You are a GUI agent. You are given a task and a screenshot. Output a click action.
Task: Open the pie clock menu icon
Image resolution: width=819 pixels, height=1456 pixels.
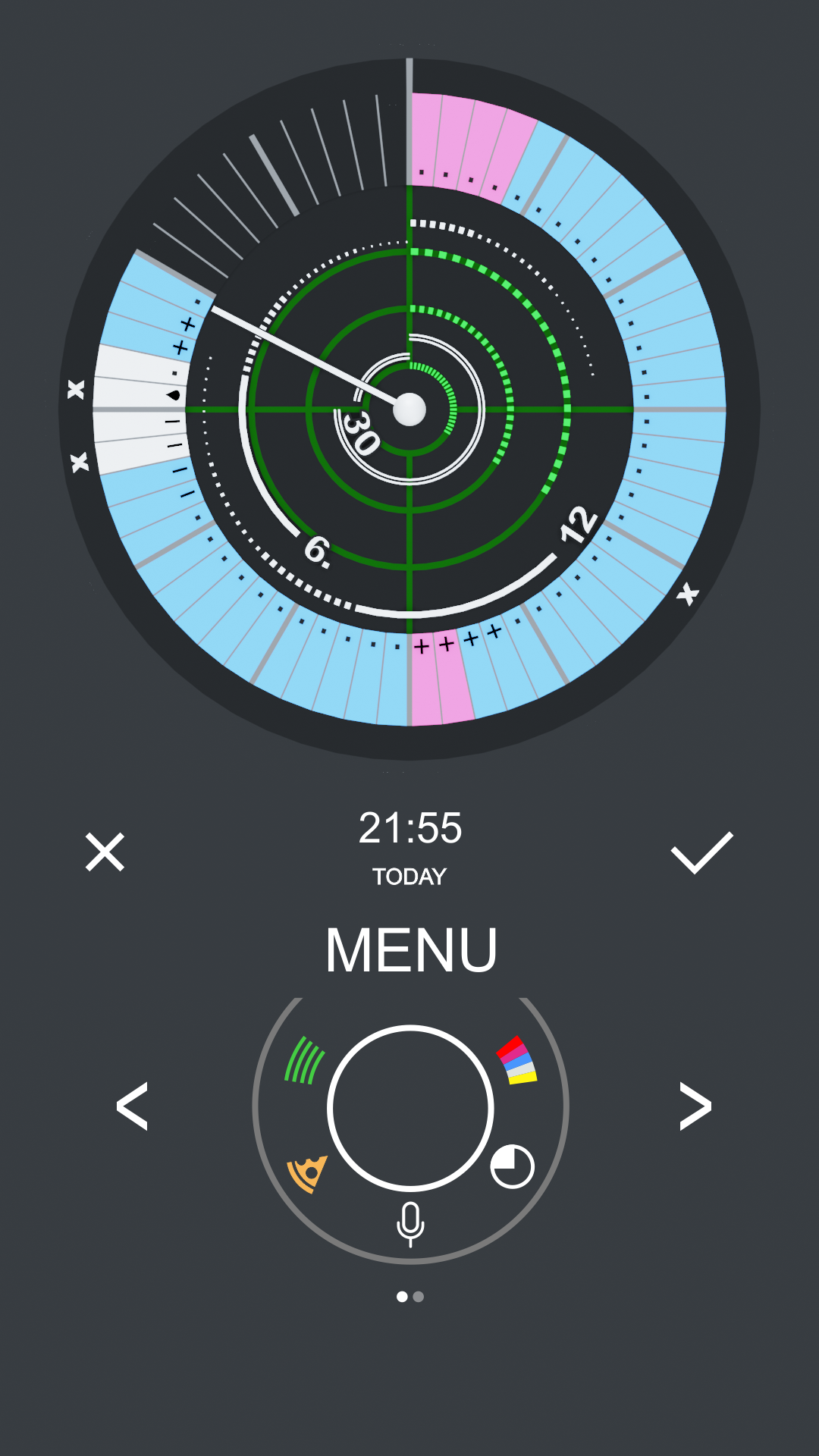(x=513, y=1166)
